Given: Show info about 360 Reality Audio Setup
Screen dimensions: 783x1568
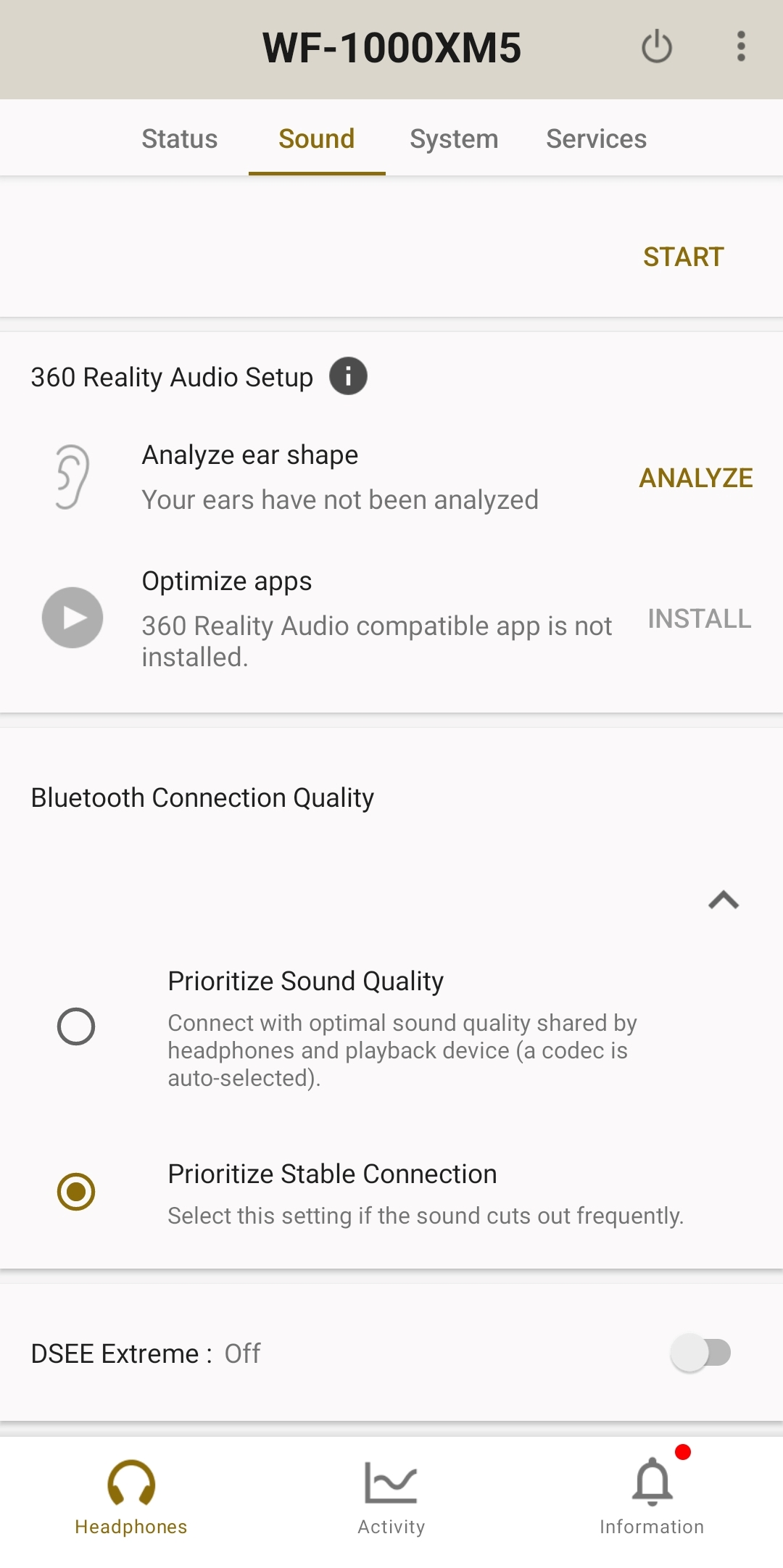Looking at the screenshot, I should tap(348, 376).
